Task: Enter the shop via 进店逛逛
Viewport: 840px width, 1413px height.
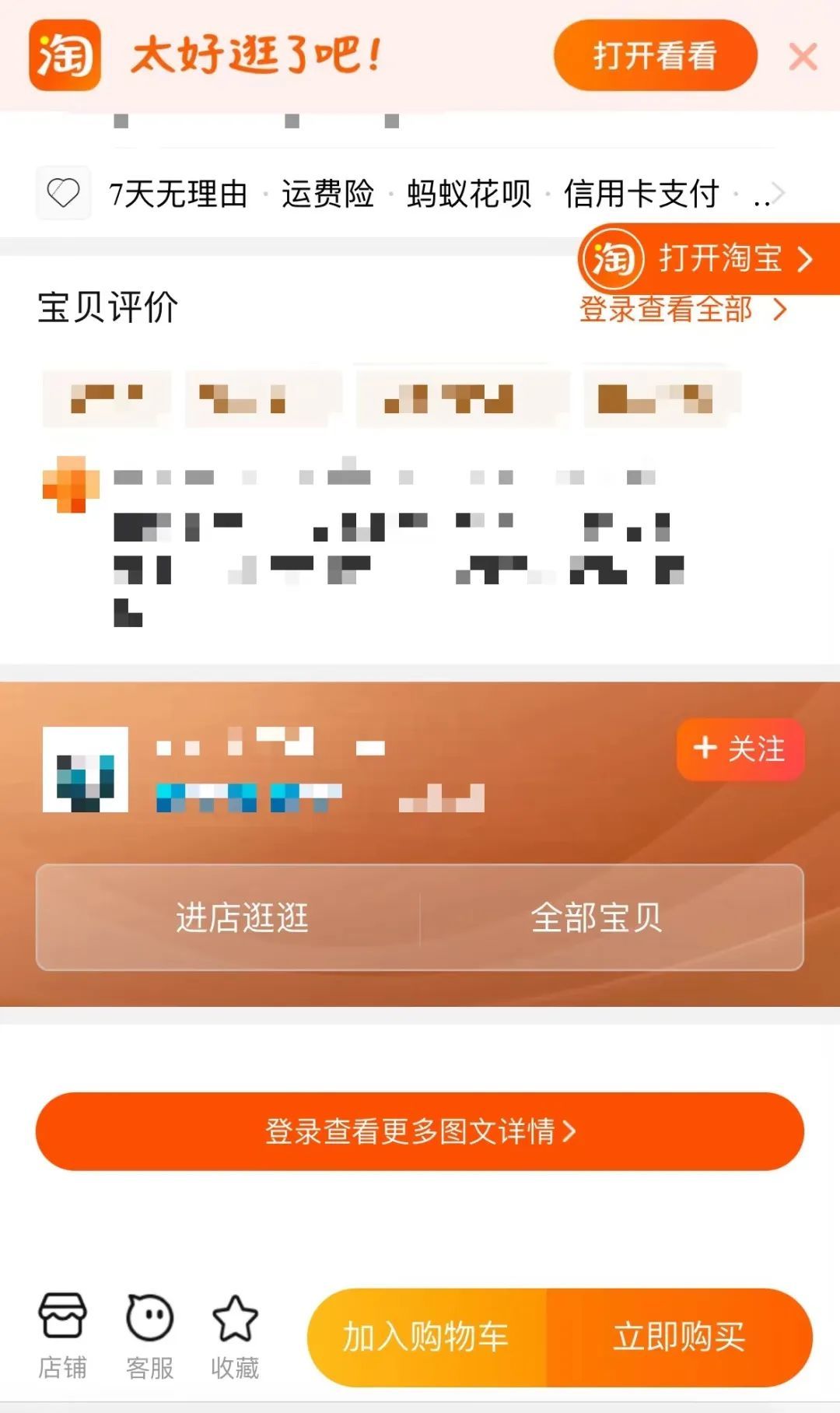Action: pos(242,917)
